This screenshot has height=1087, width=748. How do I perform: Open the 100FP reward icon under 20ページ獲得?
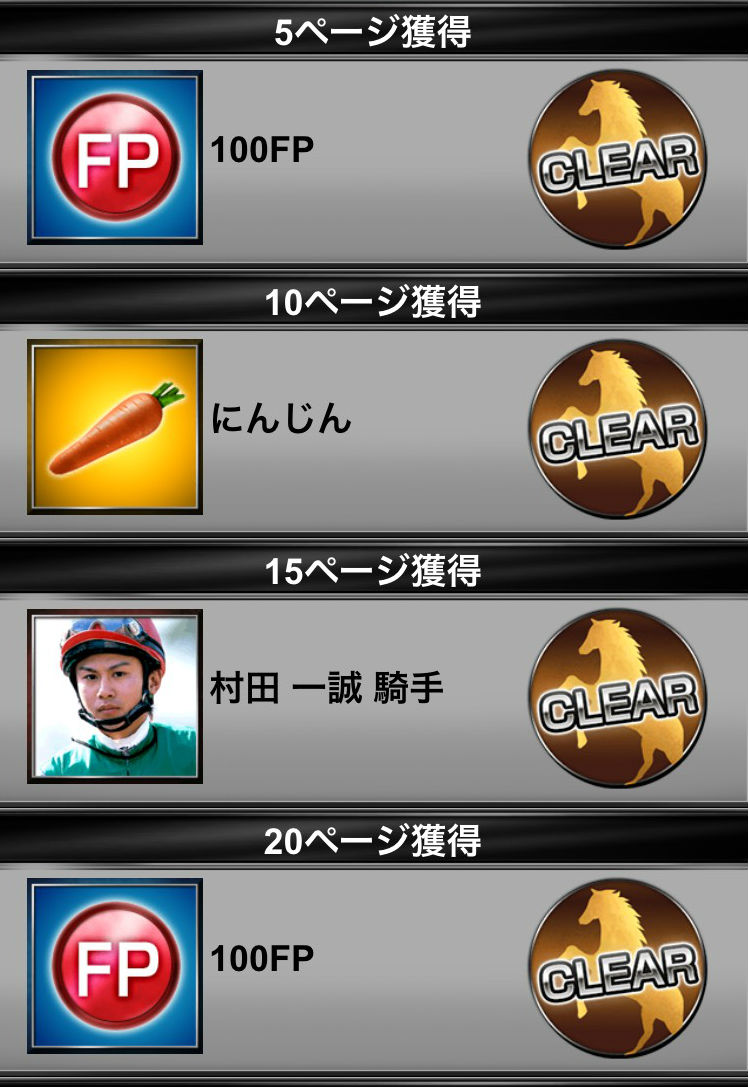click(115, 965)
